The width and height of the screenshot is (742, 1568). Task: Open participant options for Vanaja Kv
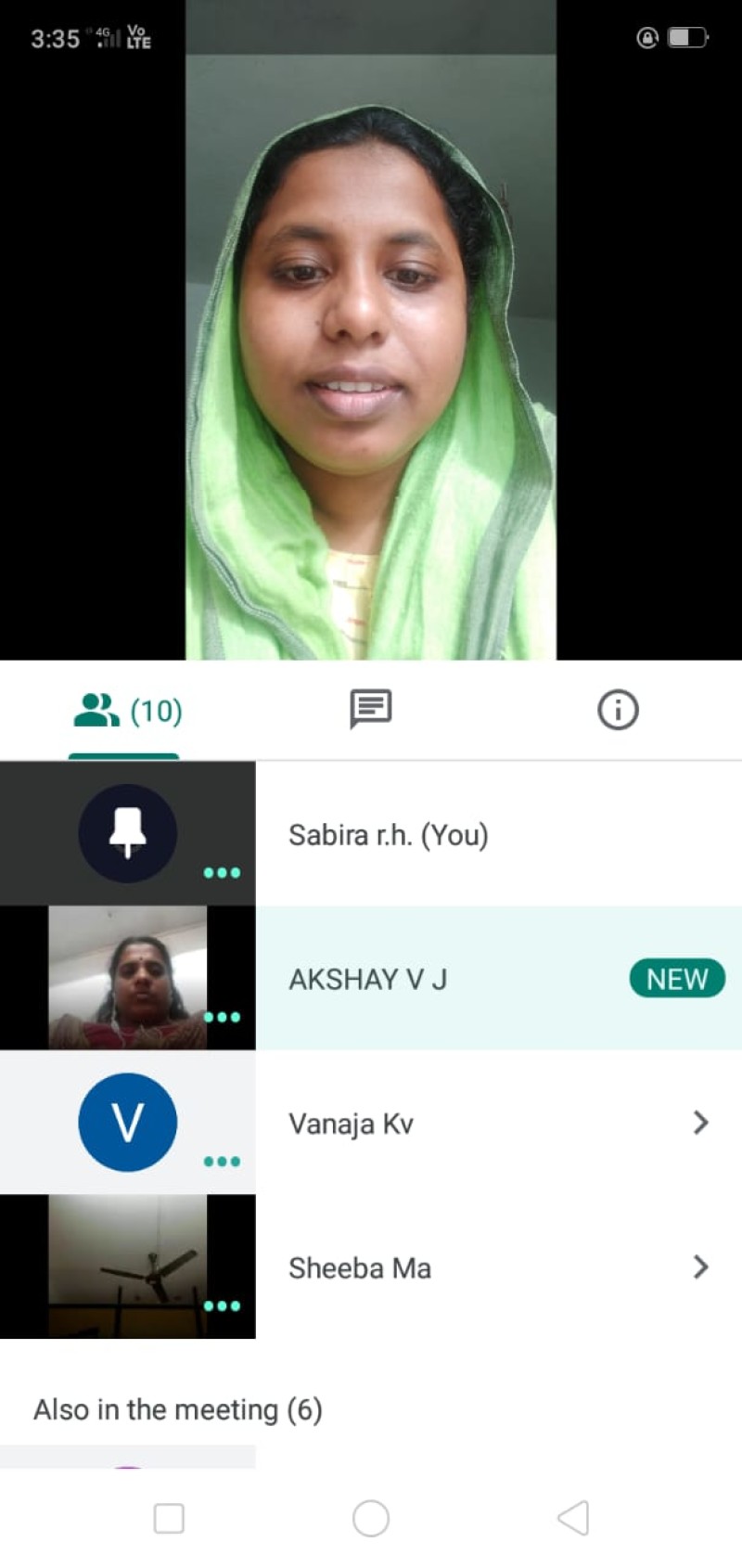coord(700,1123)
